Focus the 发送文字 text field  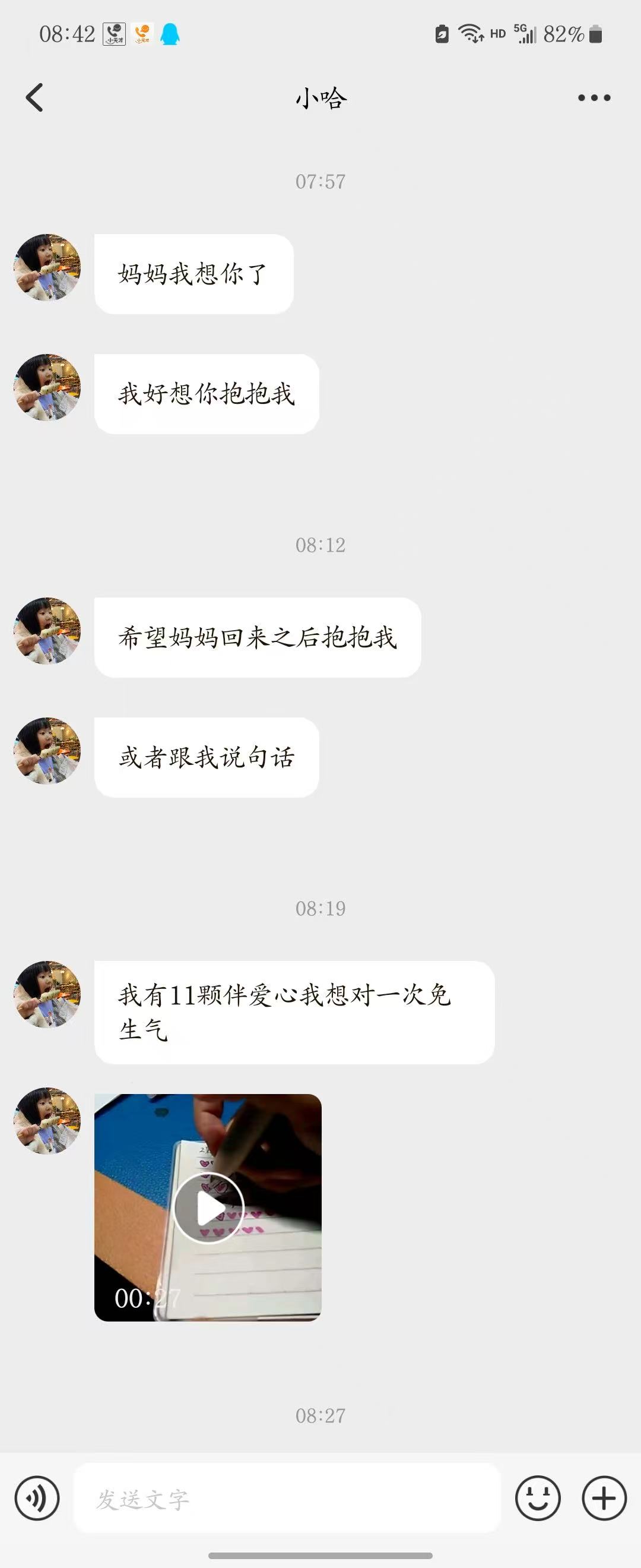(287, 1498)
